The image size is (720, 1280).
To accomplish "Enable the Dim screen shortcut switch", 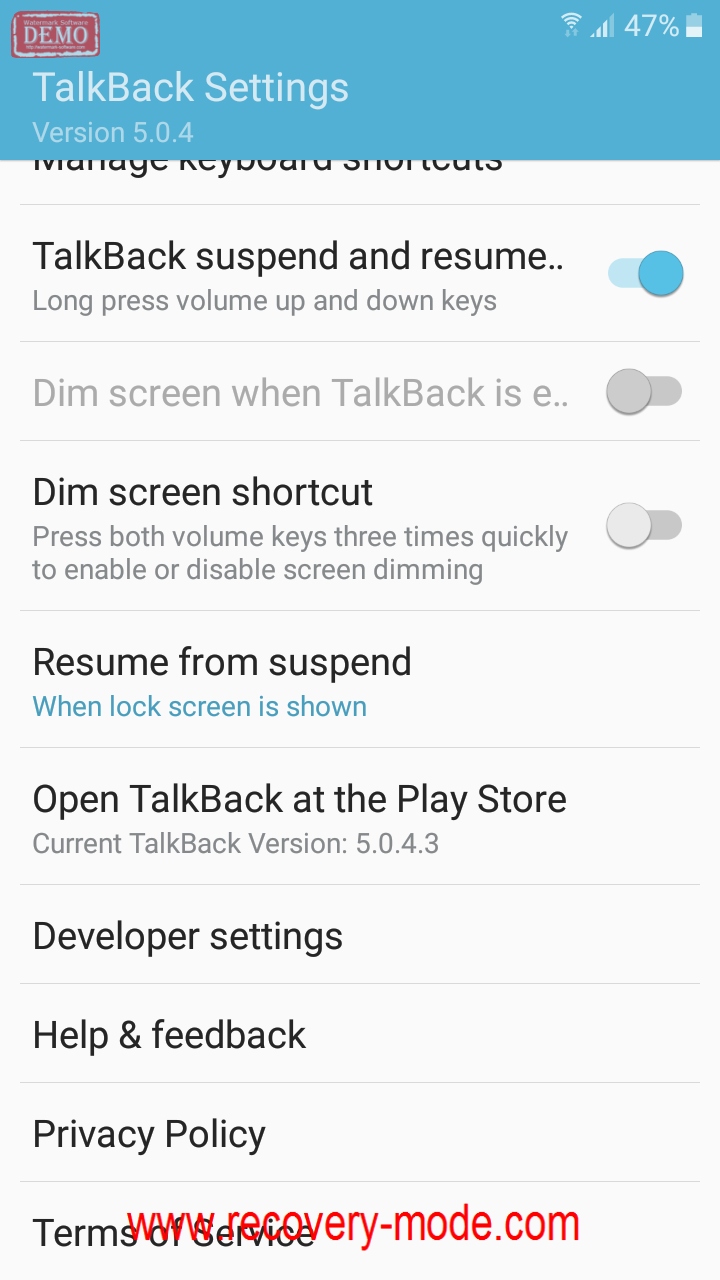I will [645, 526].
